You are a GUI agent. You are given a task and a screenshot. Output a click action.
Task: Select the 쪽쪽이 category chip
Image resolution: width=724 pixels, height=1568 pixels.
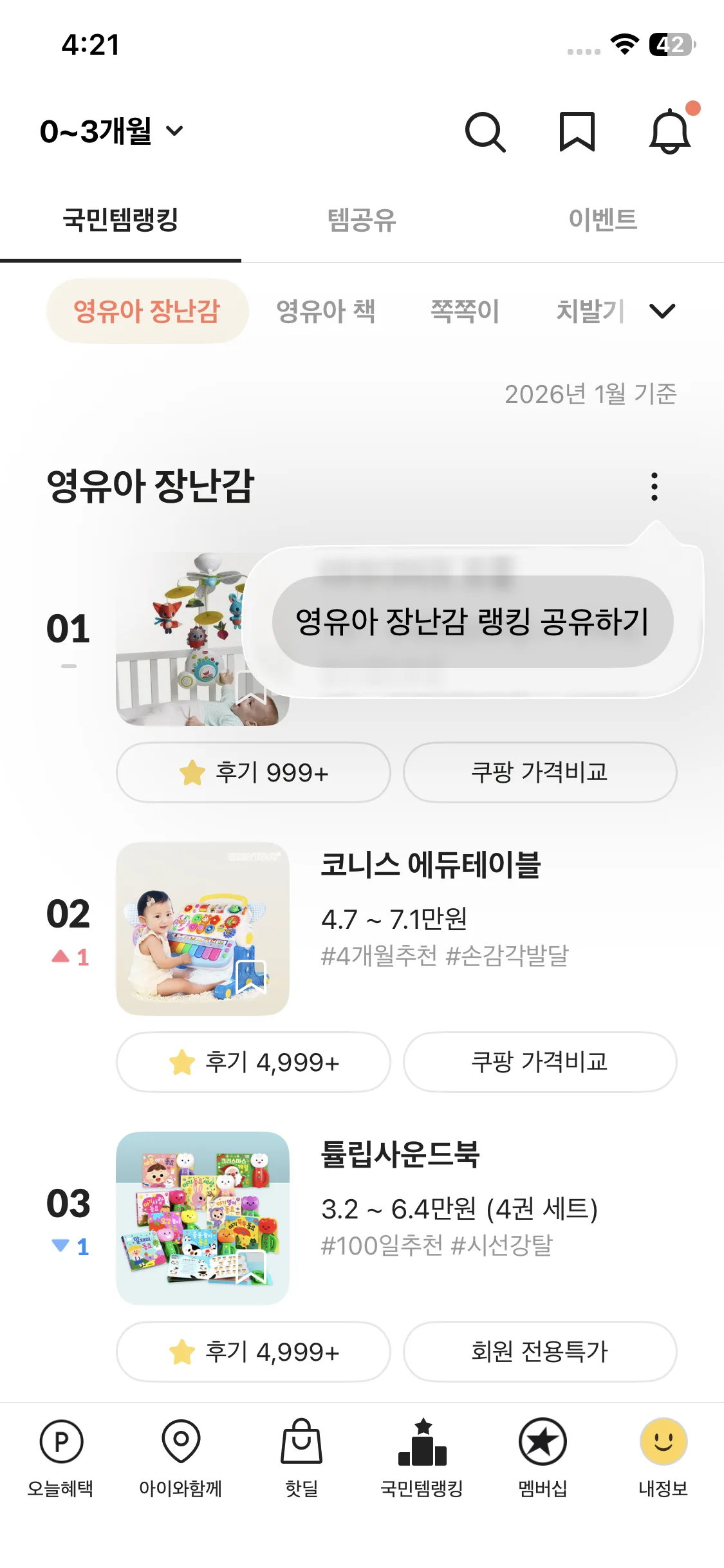click(x=465, y=312)
